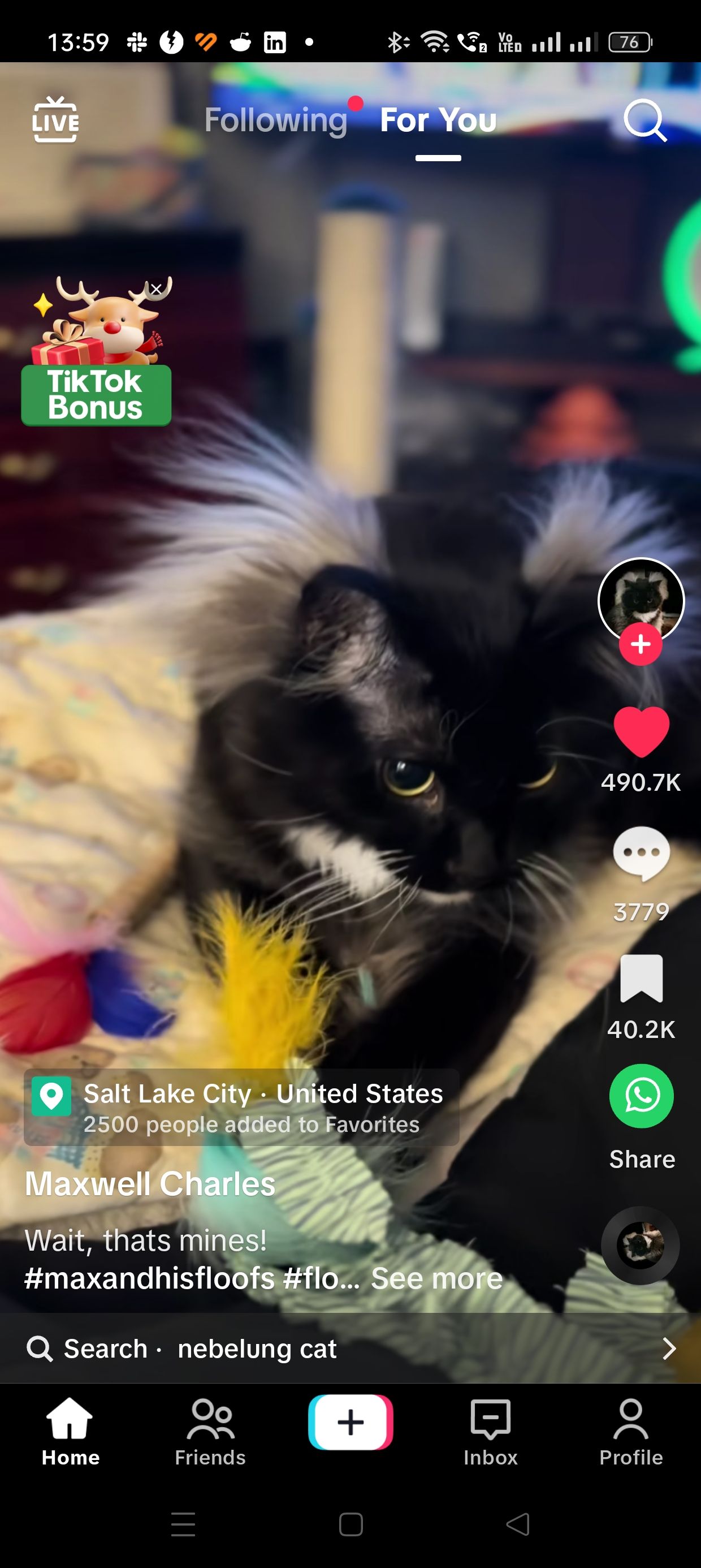Viewport: 701px width, 1568px height.
Task: Follow the creator with the plus badge
Action: (x=641, y=644)
